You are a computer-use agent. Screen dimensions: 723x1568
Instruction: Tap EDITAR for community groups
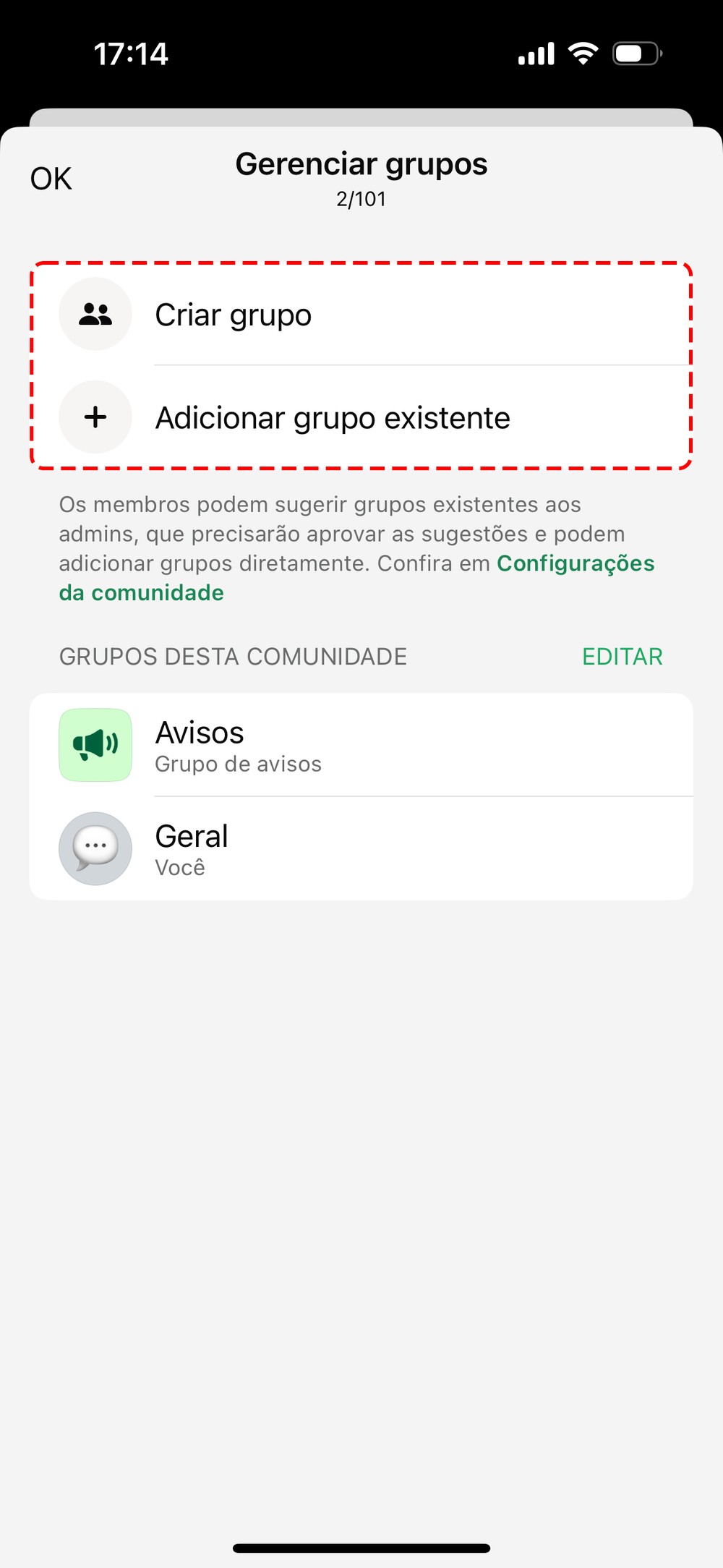(622, 657)
